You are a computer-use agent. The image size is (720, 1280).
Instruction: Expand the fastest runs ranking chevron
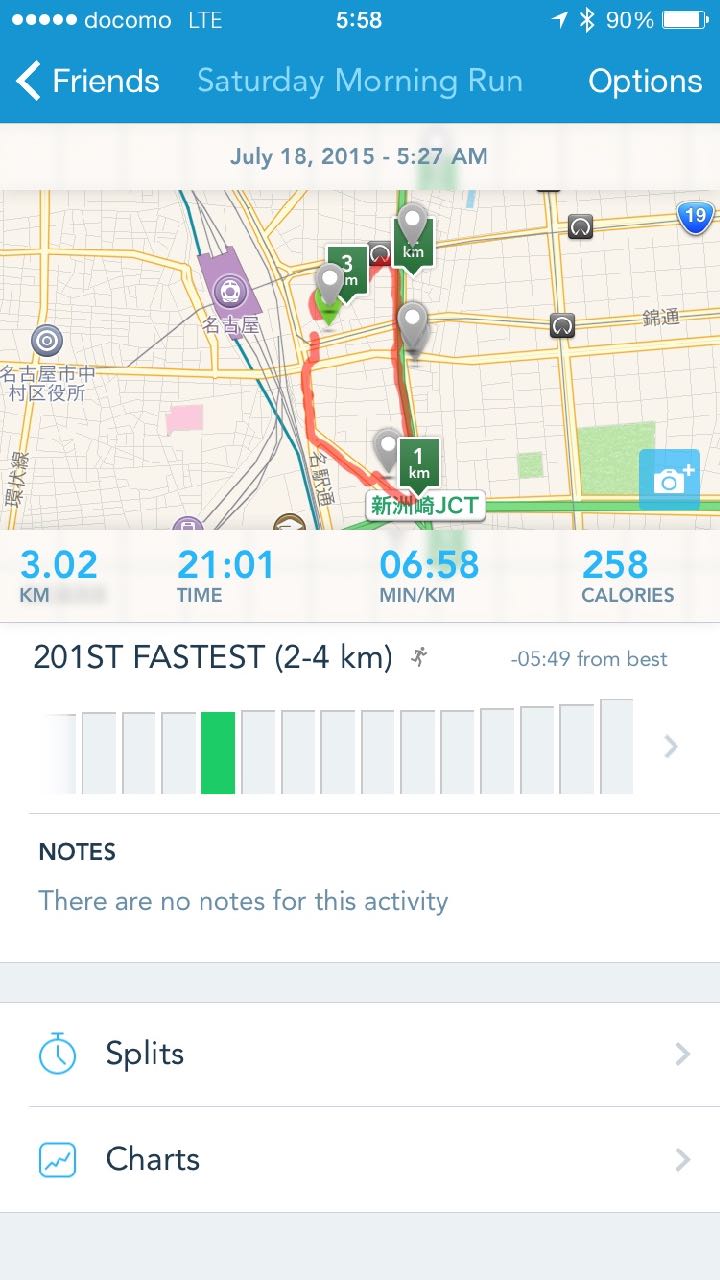(x=671, y=746)
